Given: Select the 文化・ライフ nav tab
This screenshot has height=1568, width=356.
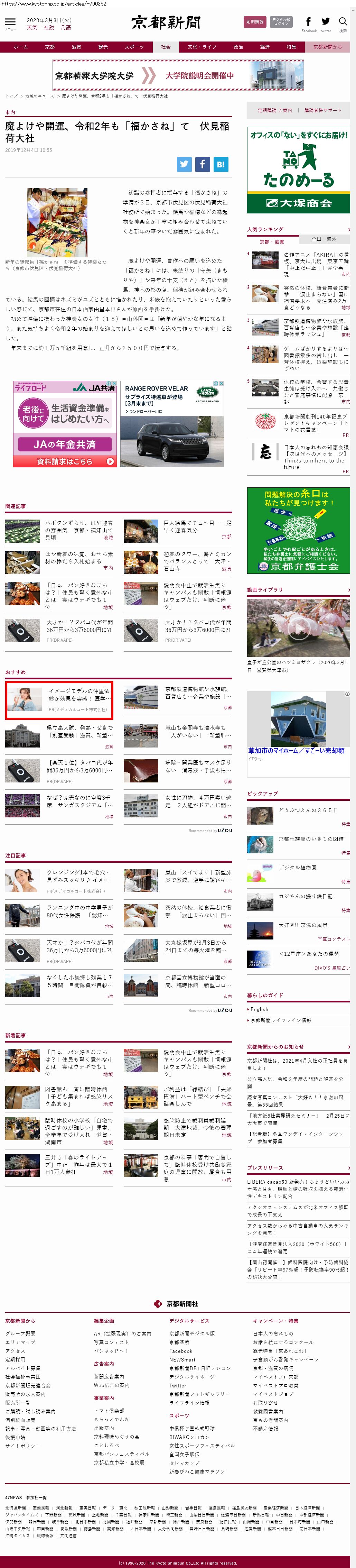Looking at the screenshot, I should click(202, 47).
